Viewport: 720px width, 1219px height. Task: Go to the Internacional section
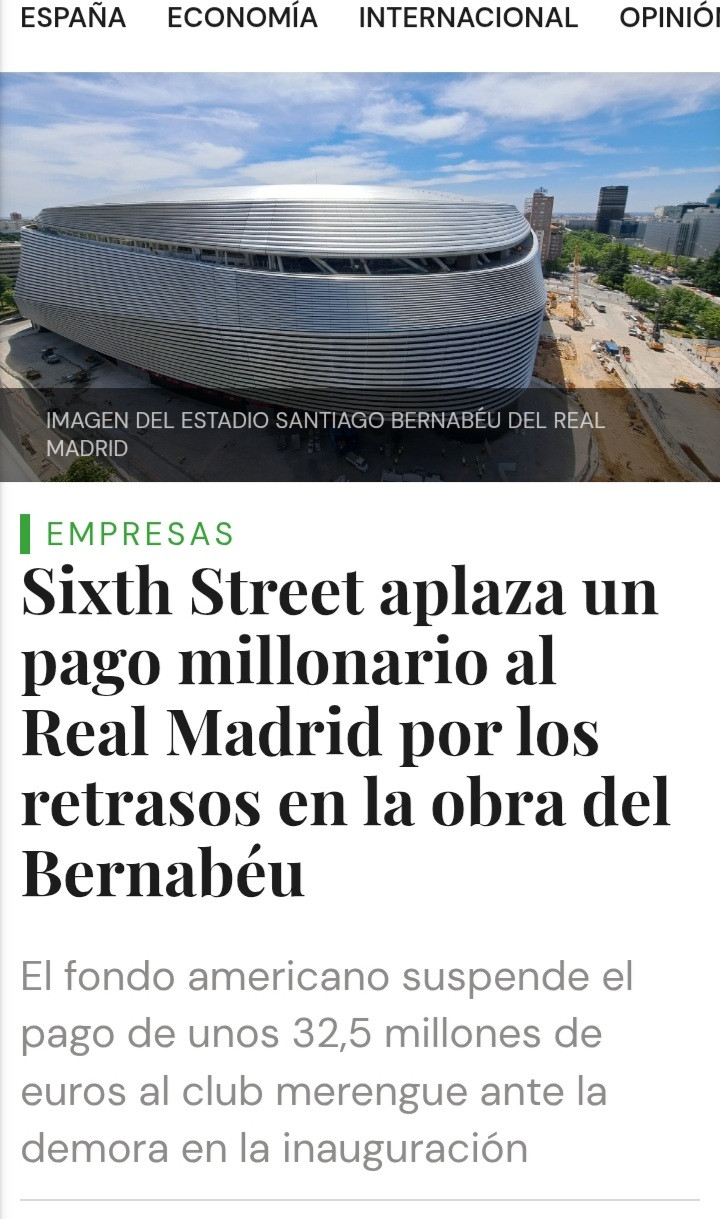pos(468,18)
